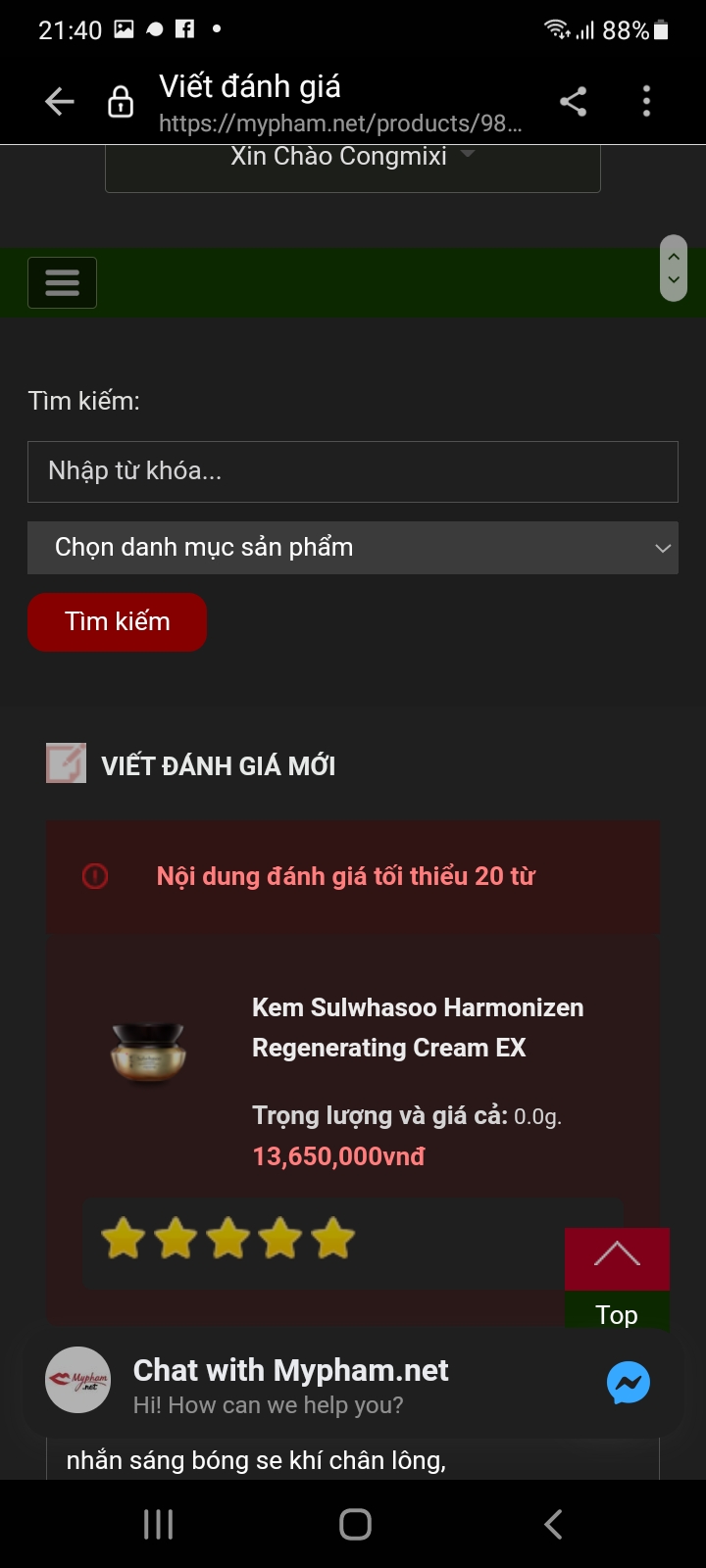Viewport: 706px width, 1568px height.
Task: Expand the Xin Chào Congmixi account dropdown
Action: click(x=353, y=157)
